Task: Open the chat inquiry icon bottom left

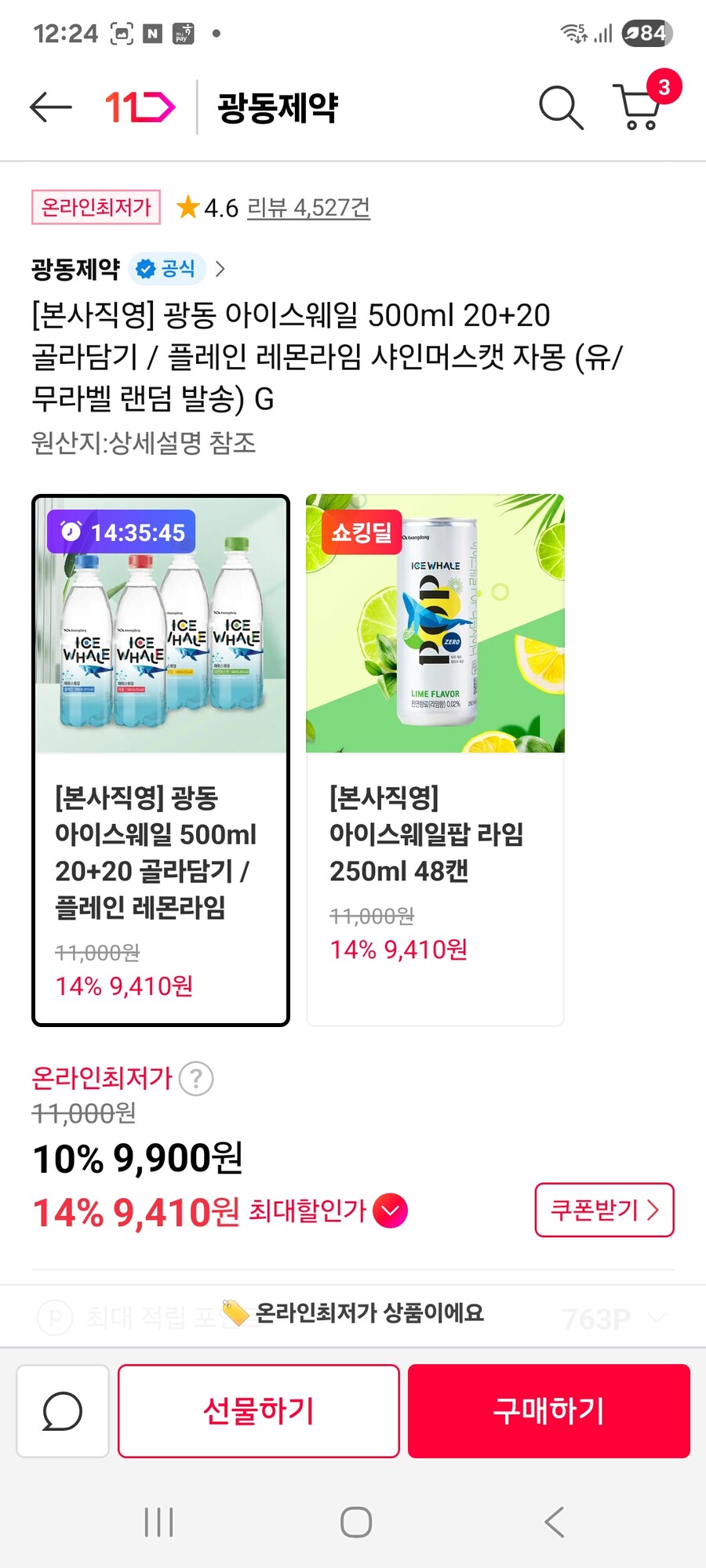Action: click(x=61, y=1411)
